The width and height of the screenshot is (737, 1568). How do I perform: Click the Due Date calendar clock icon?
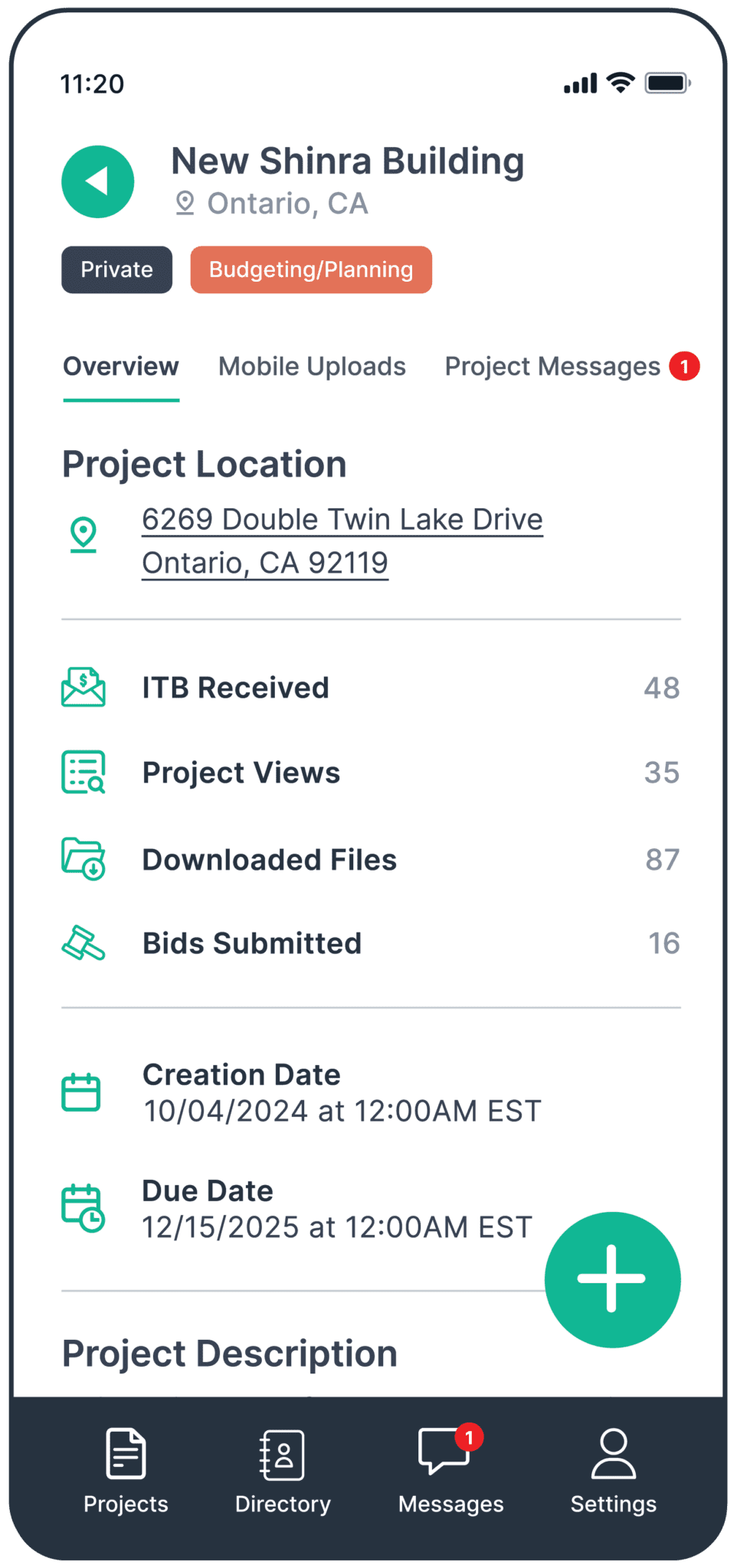click(82, 1208)
